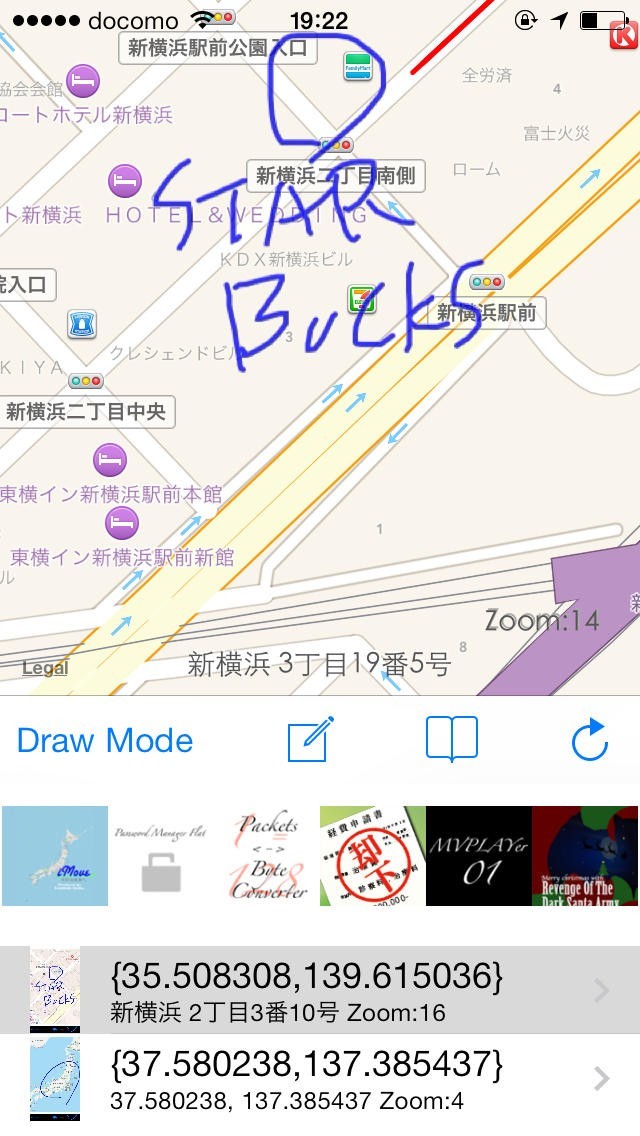
Task: Open the saved location 37.580238,137.385437
Action: (x=320, y=1077)
